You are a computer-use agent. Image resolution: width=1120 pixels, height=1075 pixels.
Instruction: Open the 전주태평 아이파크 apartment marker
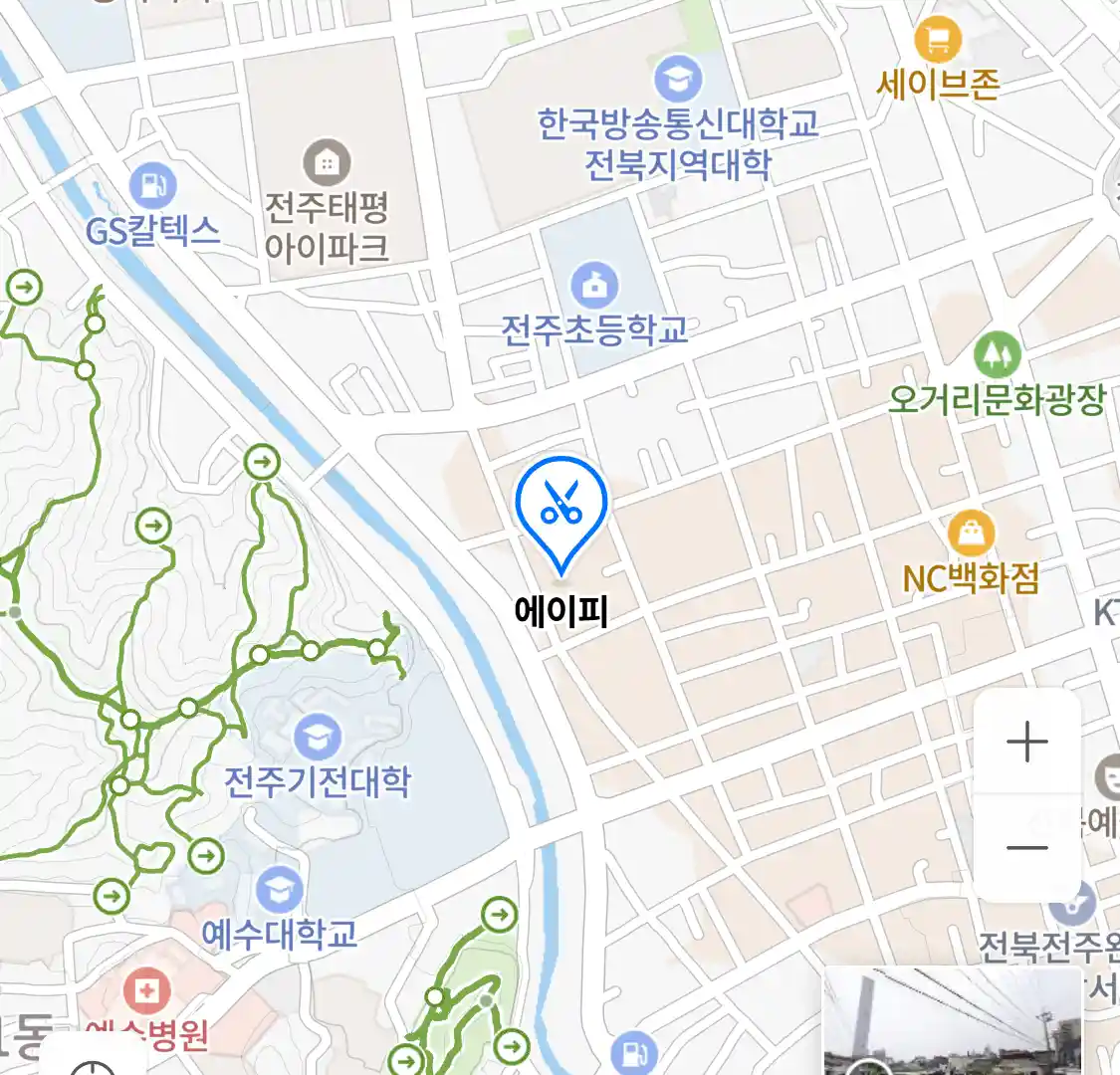pyautogui.click(x=326, y=161)
